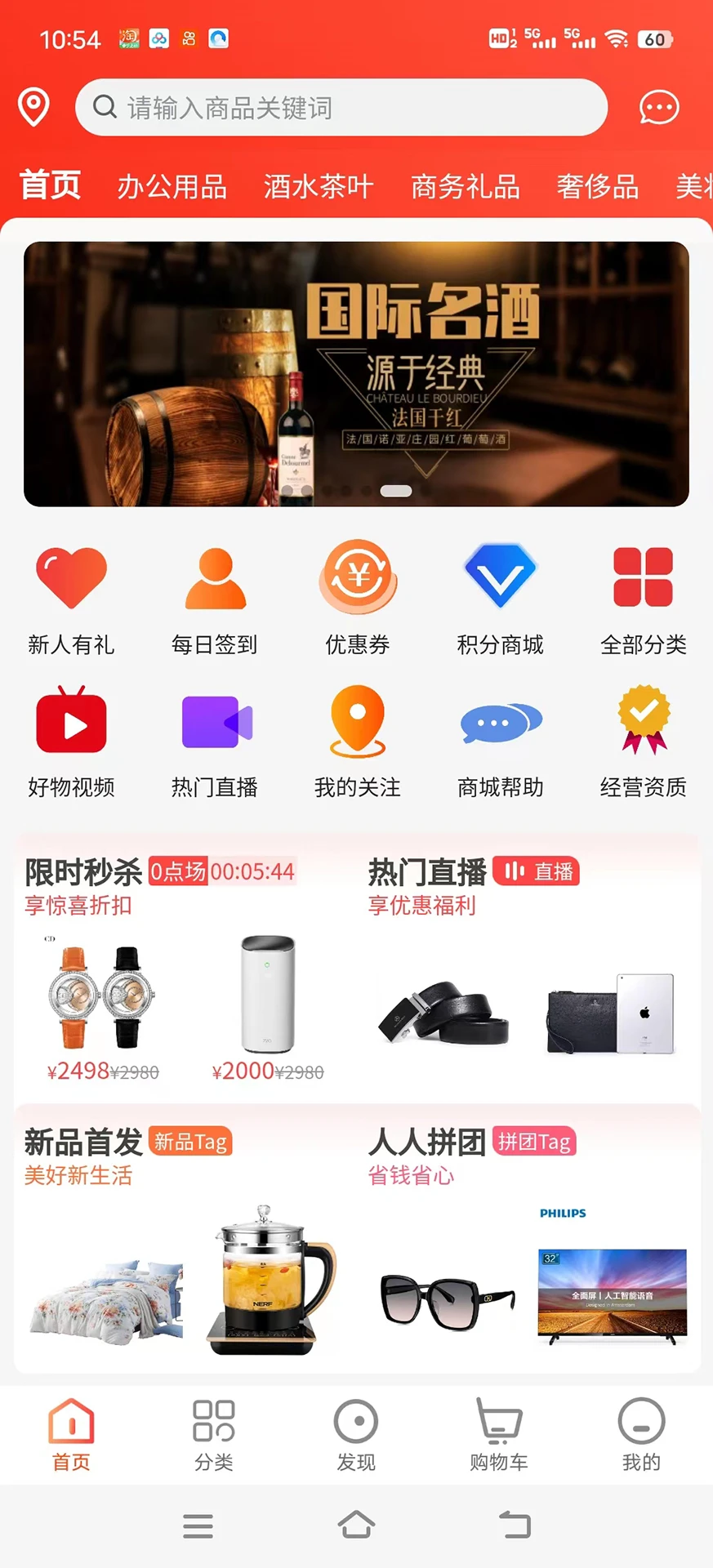Open the messages icon beside search
Screen dimensions: 713x1568
pyautogui.click(x=659, y=107)
